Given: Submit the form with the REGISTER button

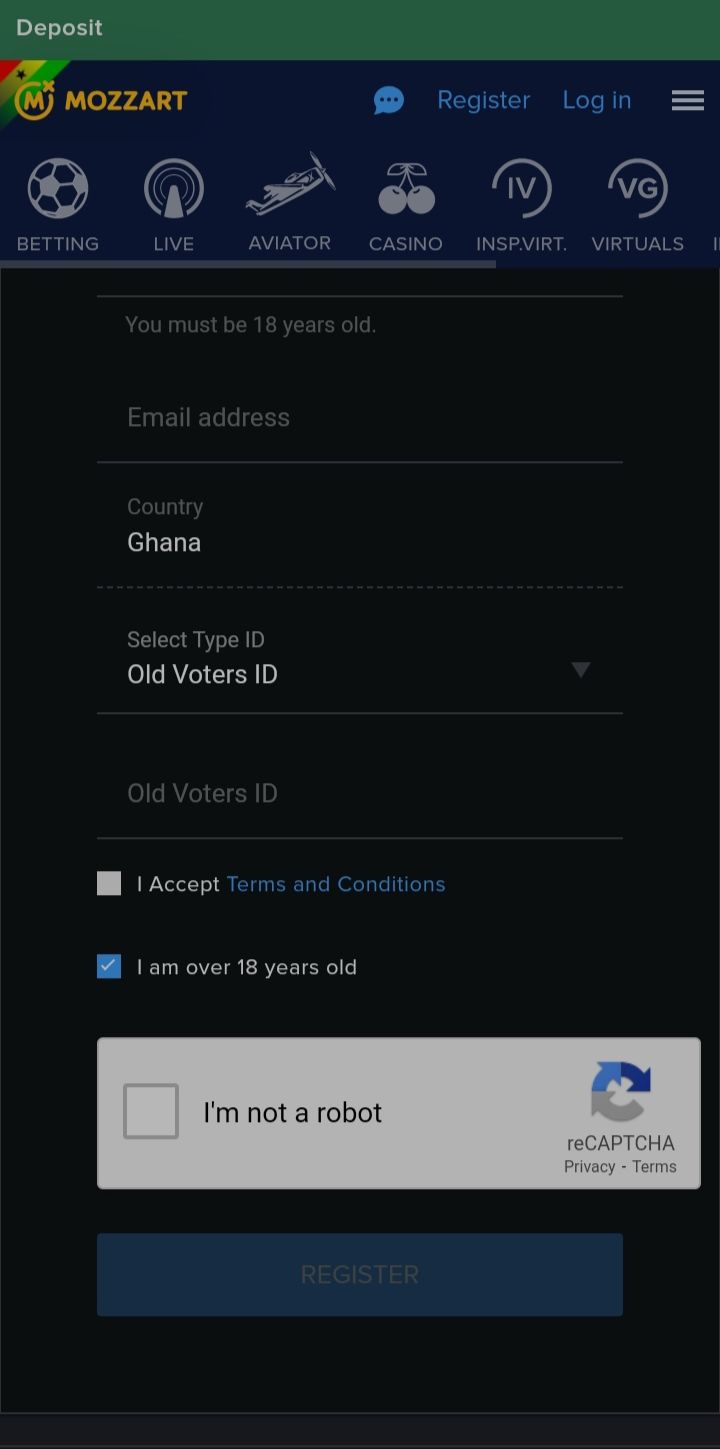Looking at the screenshot, I should pyautogui.click(x=360, y=1275).
